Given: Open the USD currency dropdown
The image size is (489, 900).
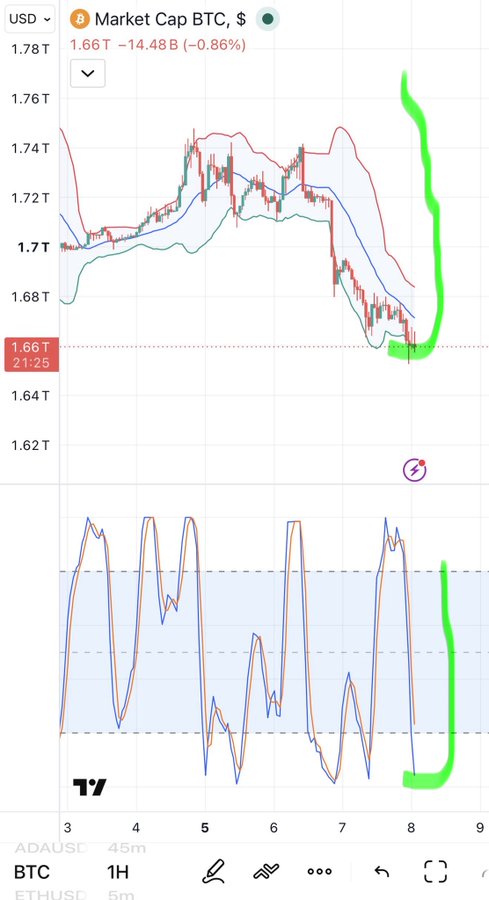Looking at the screenshot, I should [30, 19].
